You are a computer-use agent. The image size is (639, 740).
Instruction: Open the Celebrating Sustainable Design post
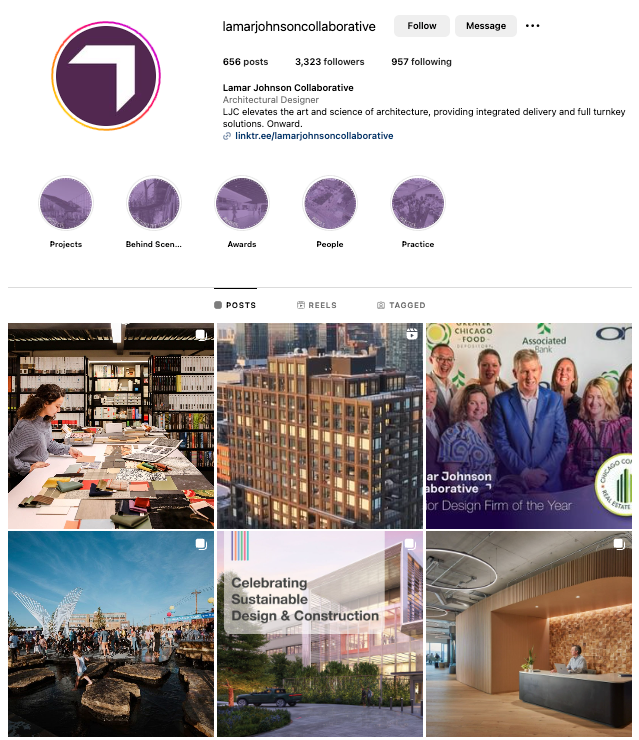(320, 634)
